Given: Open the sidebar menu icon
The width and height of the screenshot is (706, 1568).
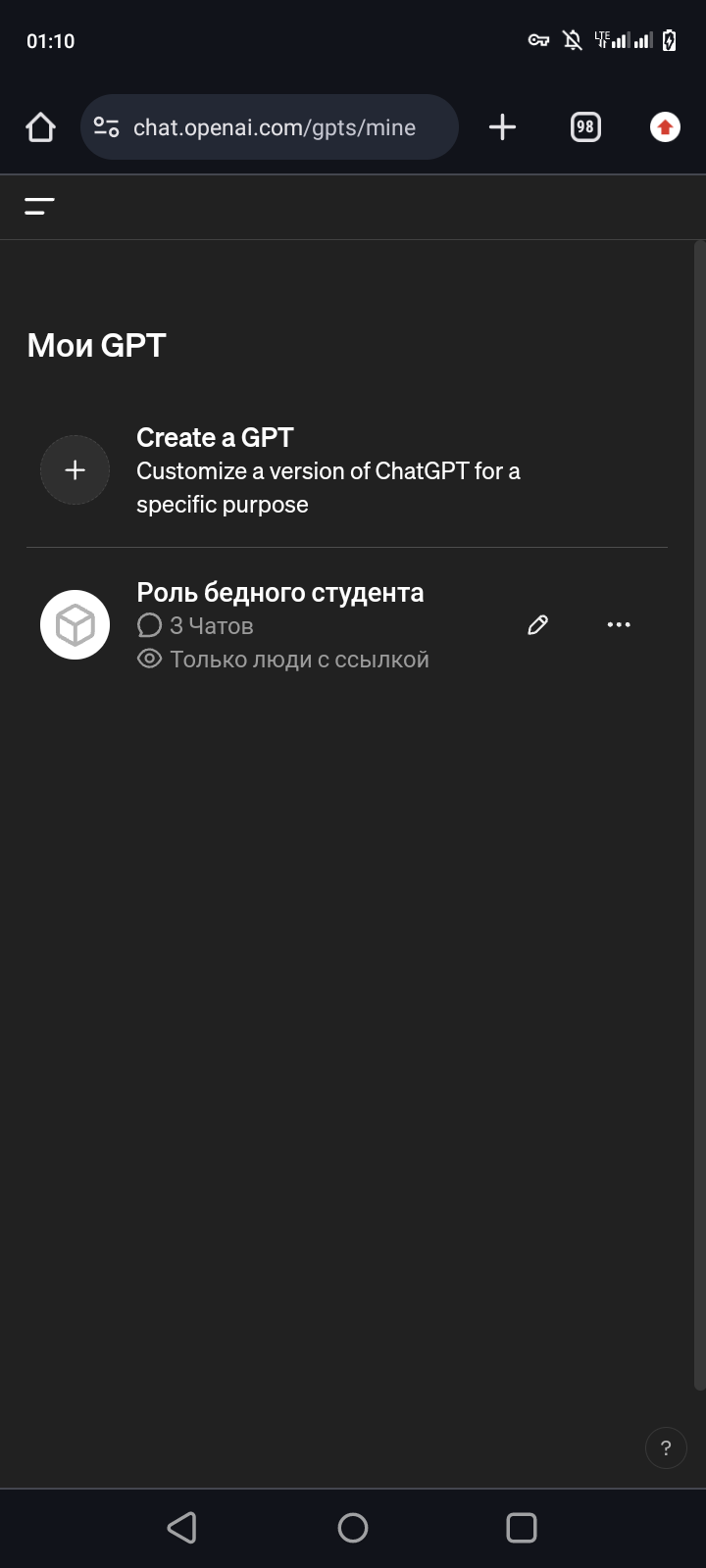Looking at the screenshot, I should pyautogui.click(x=39, y=207).
